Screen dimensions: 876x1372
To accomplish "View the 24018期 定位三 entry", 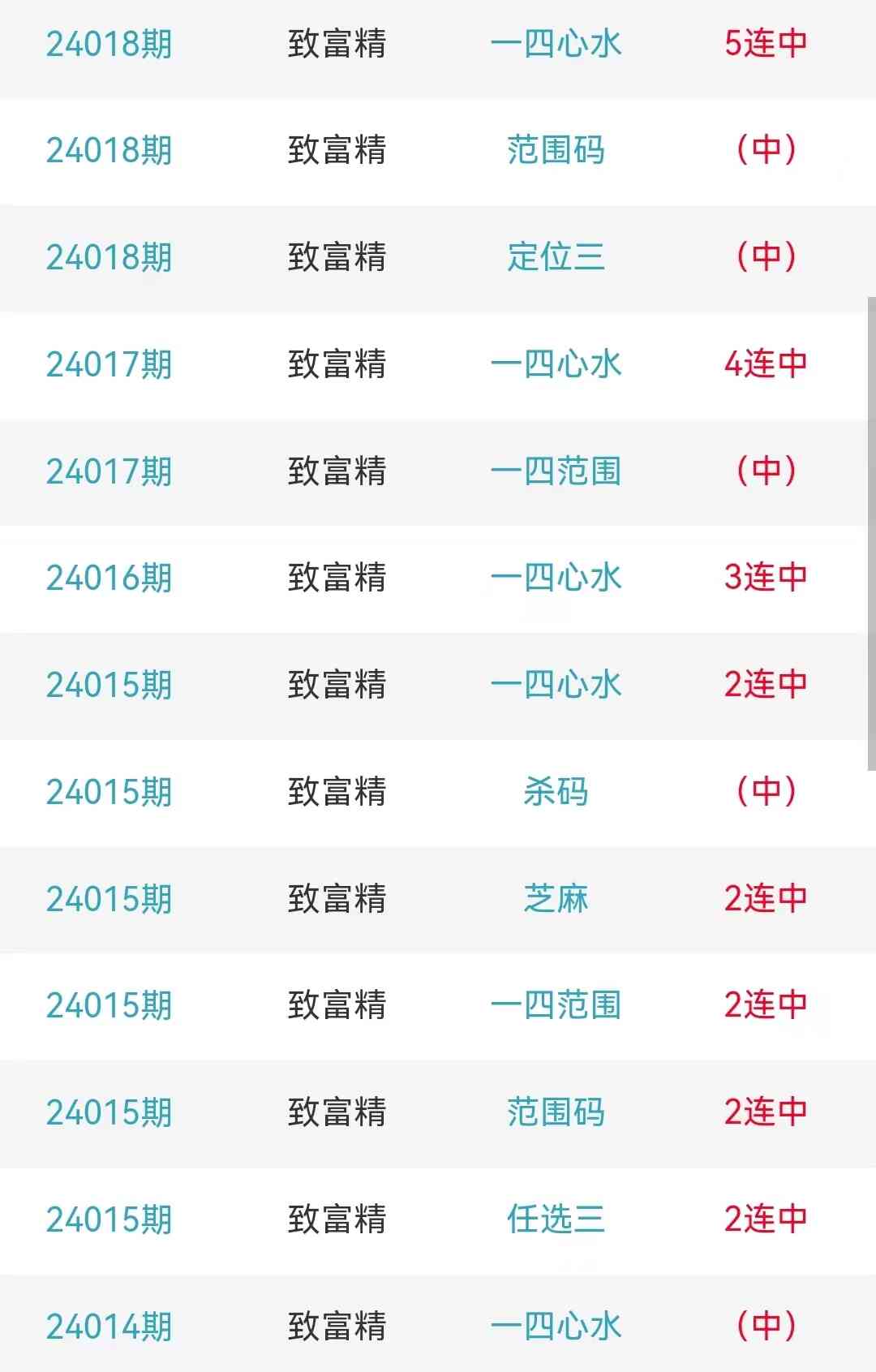I will point(556,257).
